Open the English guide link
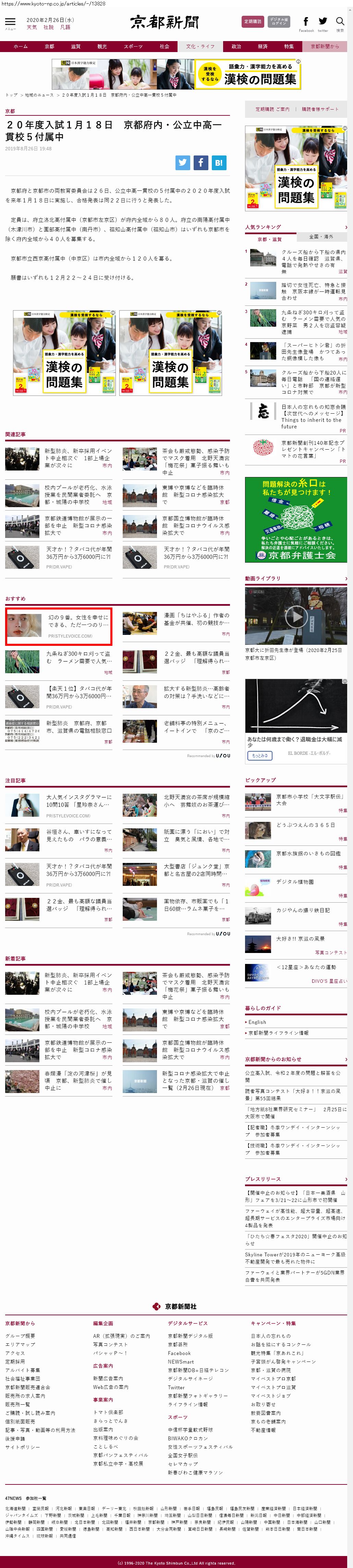This screenshot has width=353, height=1568. [x=257, y=1022]
